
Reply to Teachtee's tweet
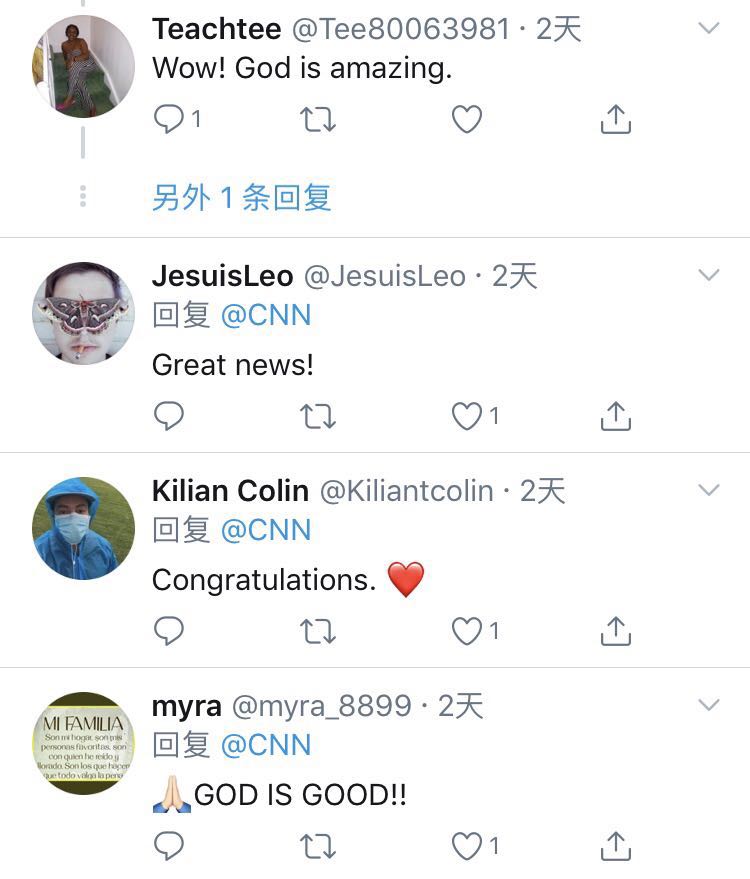point(169,120)
